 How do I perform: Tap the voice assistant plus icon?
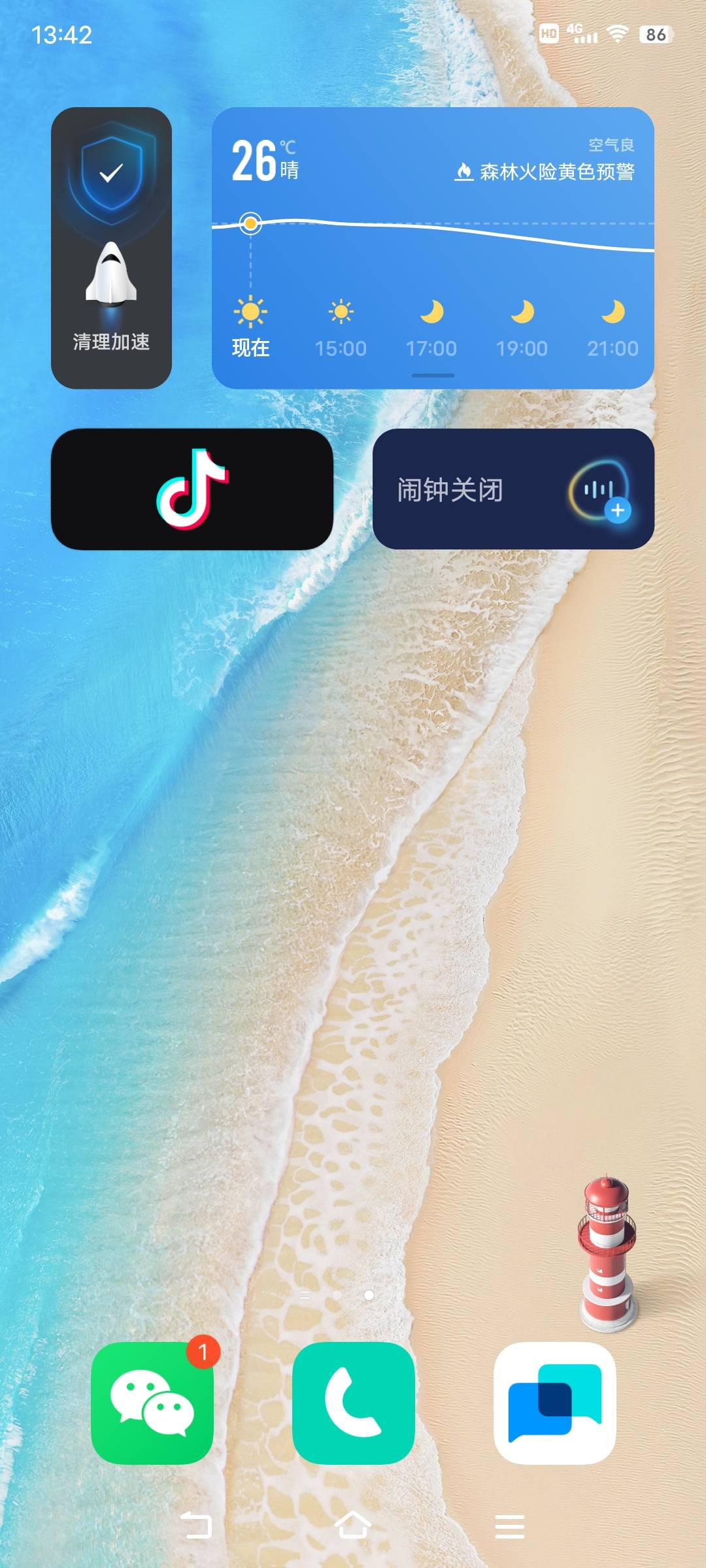point(617,510)
